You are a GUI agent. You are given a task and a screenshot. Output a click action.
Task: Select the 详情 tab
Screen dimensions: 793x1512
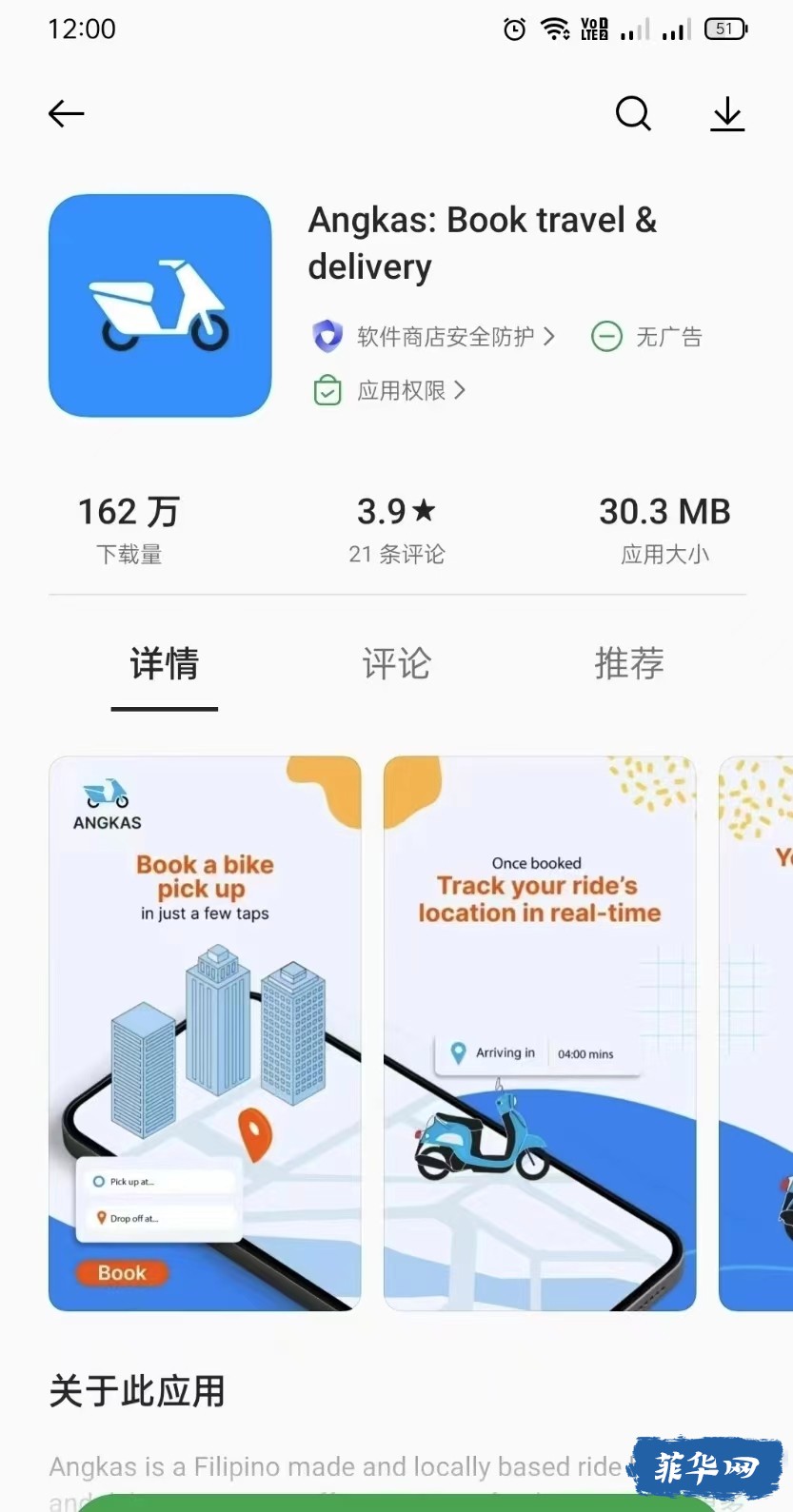pos(165,663)
